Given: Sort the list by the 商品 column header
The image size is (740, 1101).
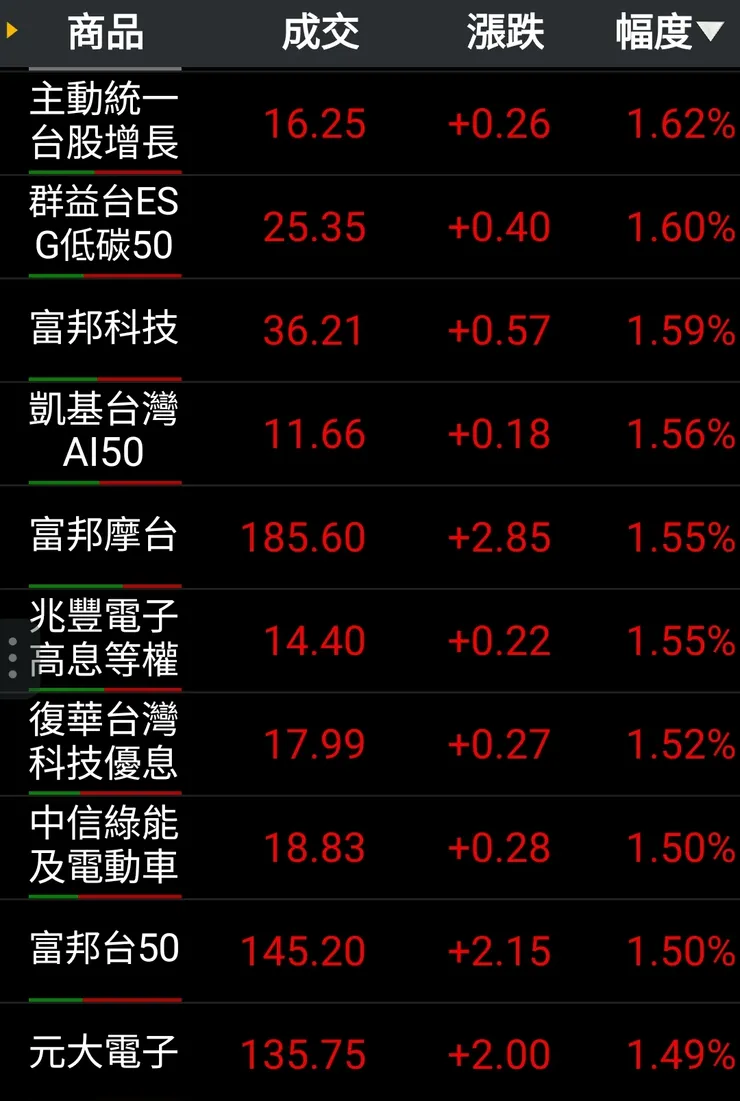Looking at the screenshot, I should tap(103, 32).
